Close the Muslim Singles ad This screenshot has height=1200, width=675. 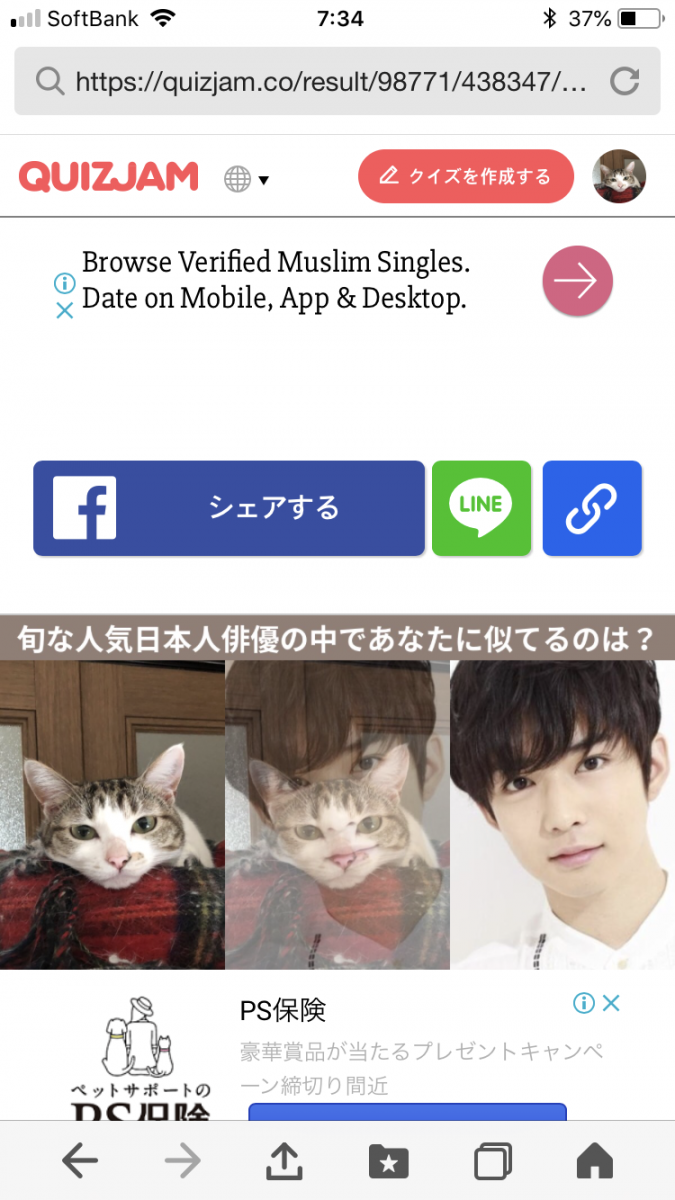[x=64, y=310]
